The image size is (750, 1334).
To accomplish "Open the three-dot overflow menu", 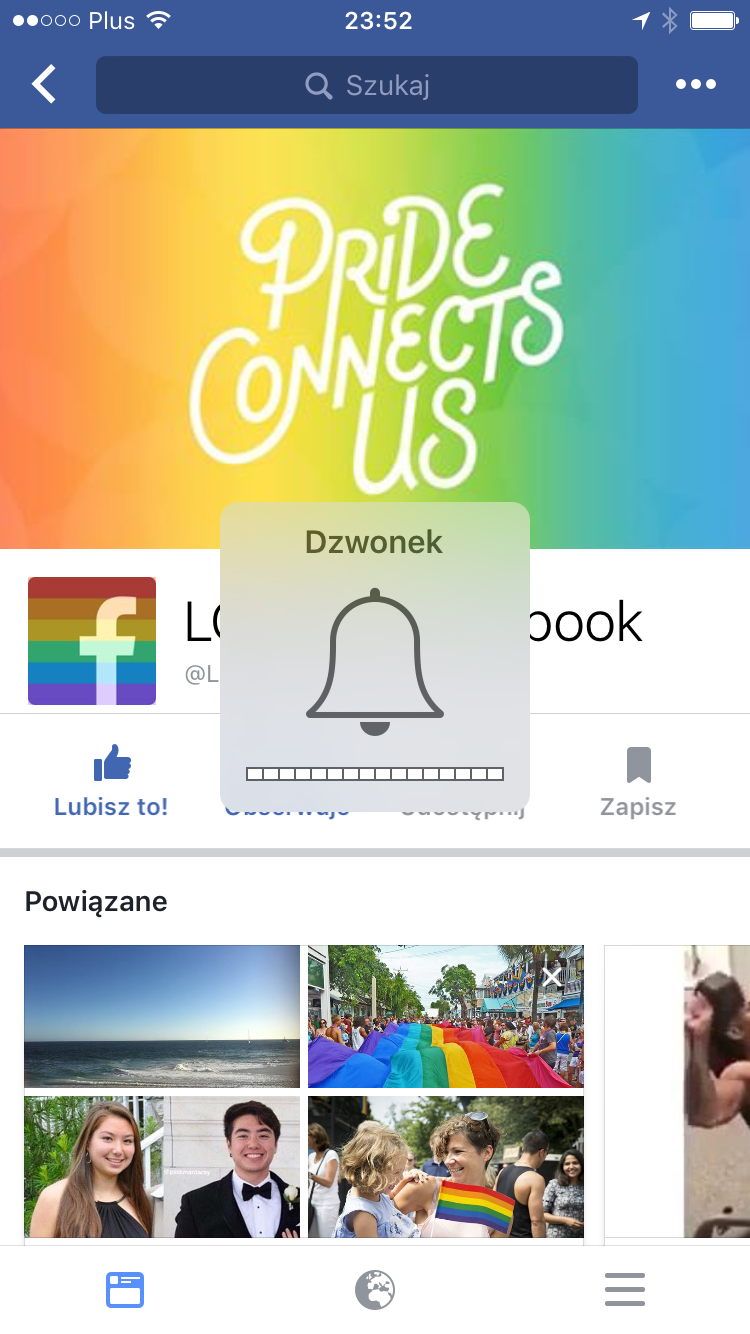I will 695,85.
